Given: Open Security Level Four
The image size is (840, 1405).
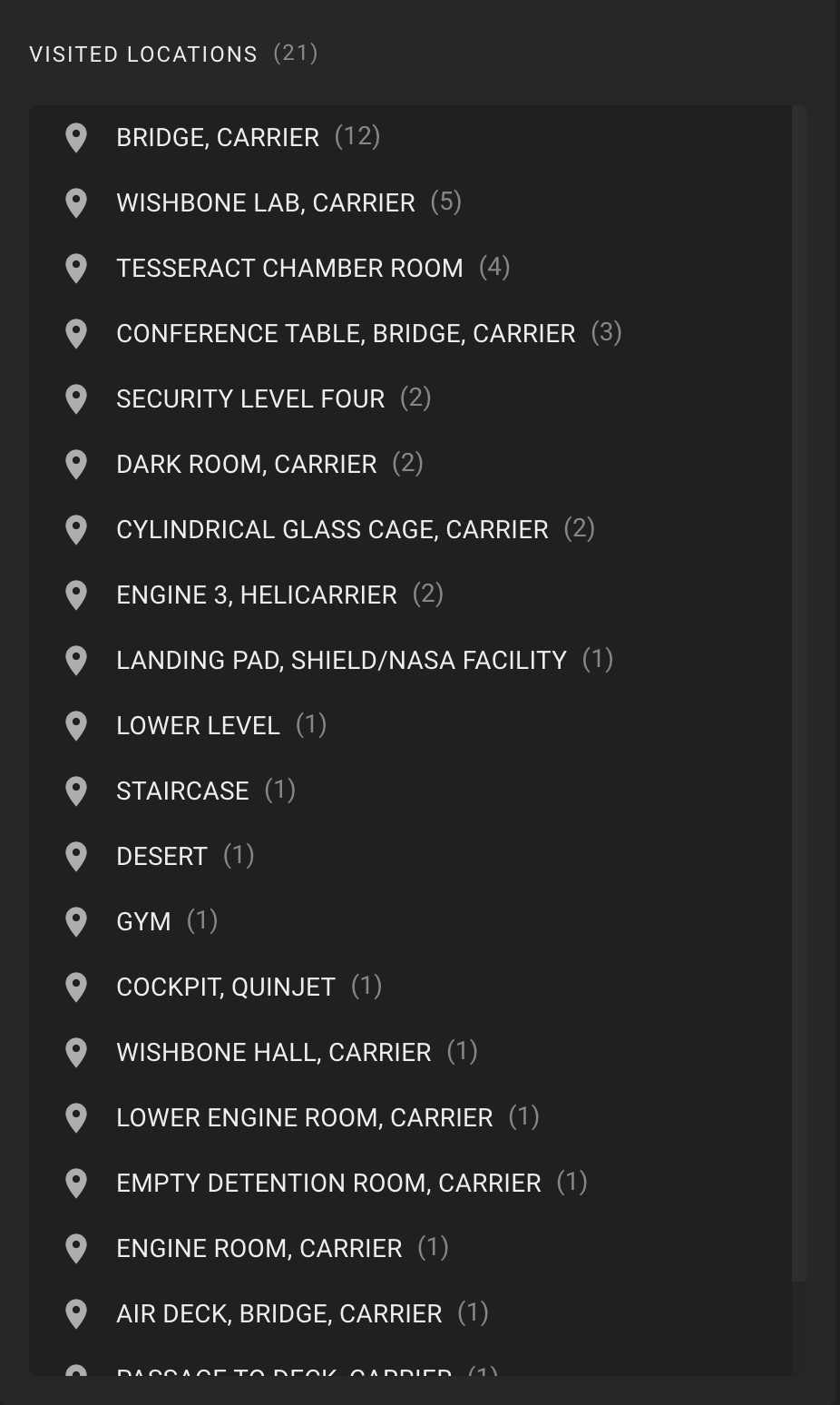Looking at the screenshot, I should [410, 398].
